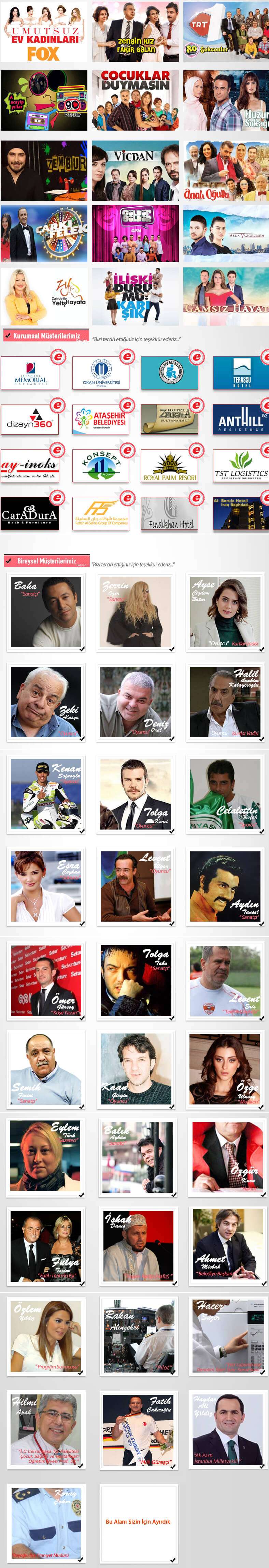The height and width of the screenshot is (1568, 269).
Task: View the Royal Palm Resort tile
Action: [x=170, y=466]
